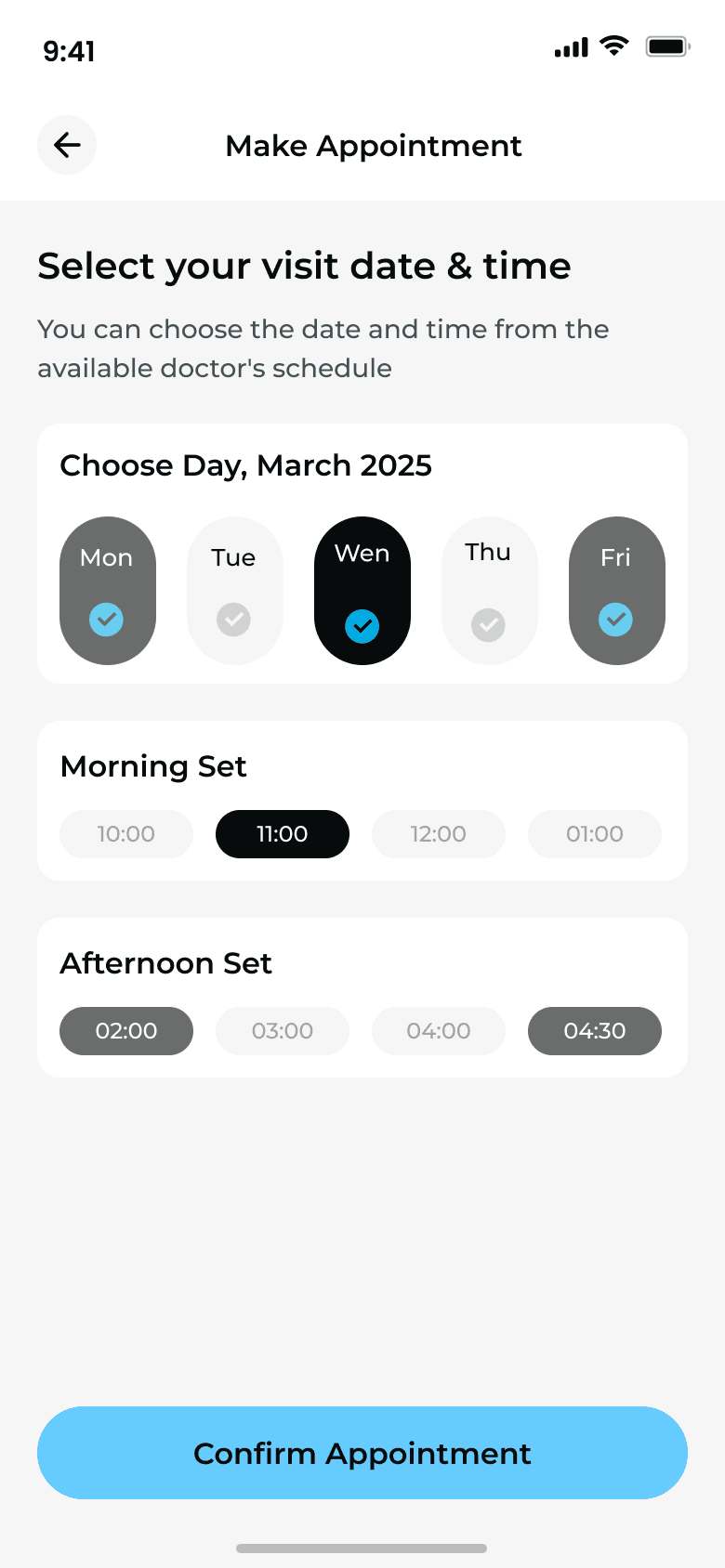
Task: Choose Tue as the visit day
Action: point(234,590)
